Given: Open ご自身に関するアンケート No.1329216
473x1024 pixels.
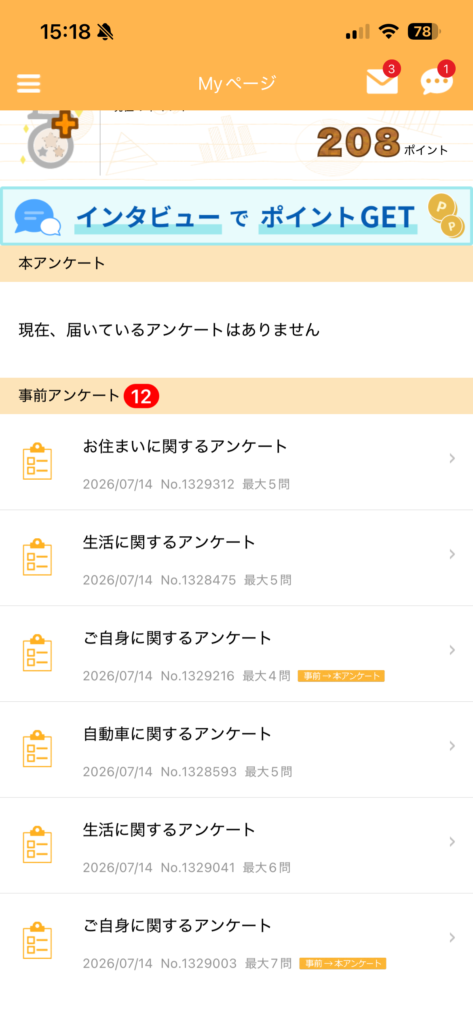Looking at the screenshot, I should click(236, 654).
